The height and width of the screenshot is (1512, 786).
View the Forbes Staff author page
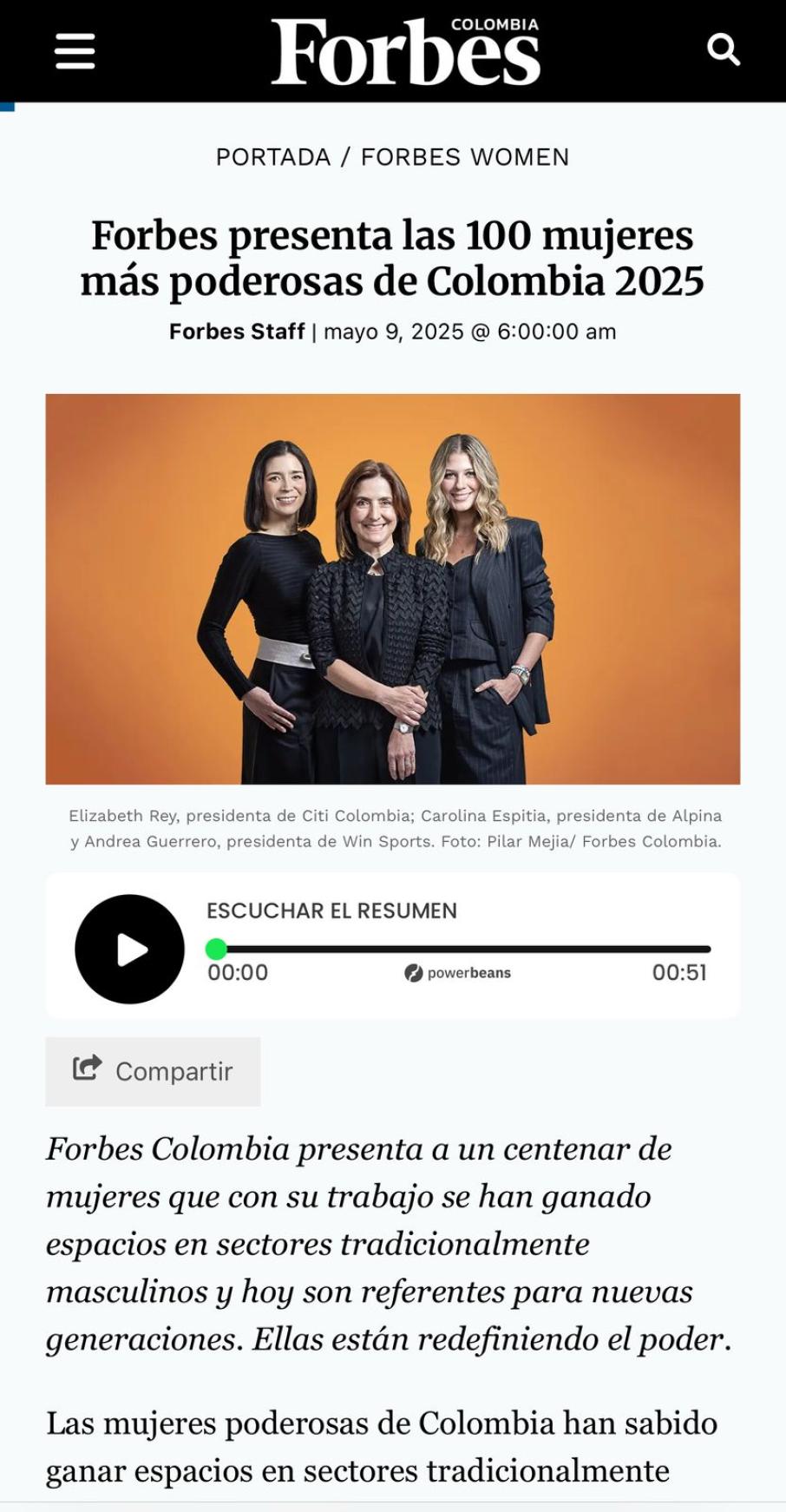(x=237, y=332)
